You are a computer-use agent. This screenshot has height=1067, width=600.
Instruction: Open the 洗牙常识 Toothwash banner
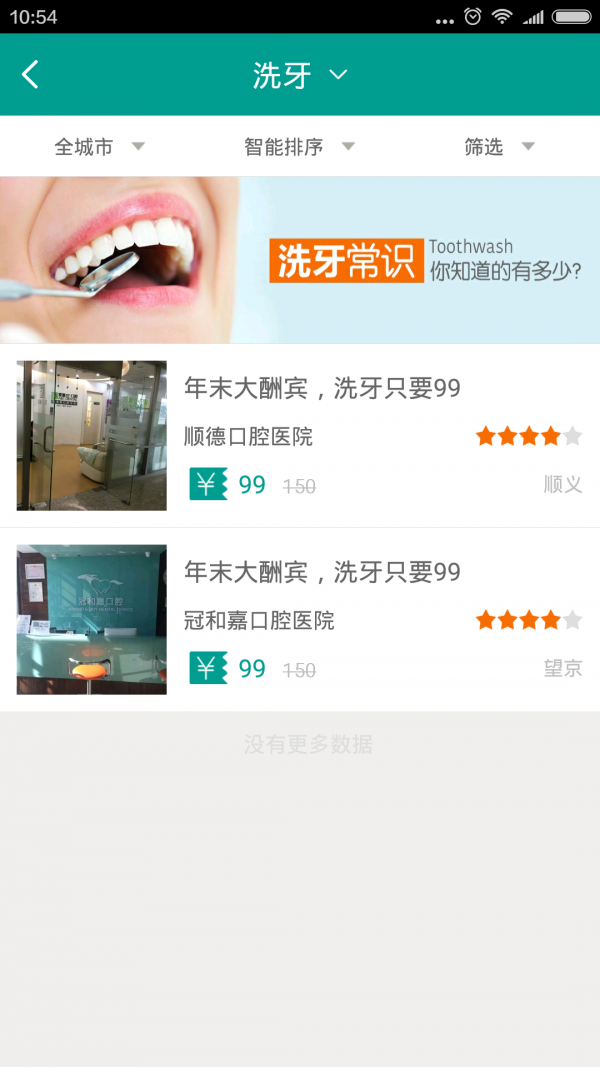tap(300, 260)
